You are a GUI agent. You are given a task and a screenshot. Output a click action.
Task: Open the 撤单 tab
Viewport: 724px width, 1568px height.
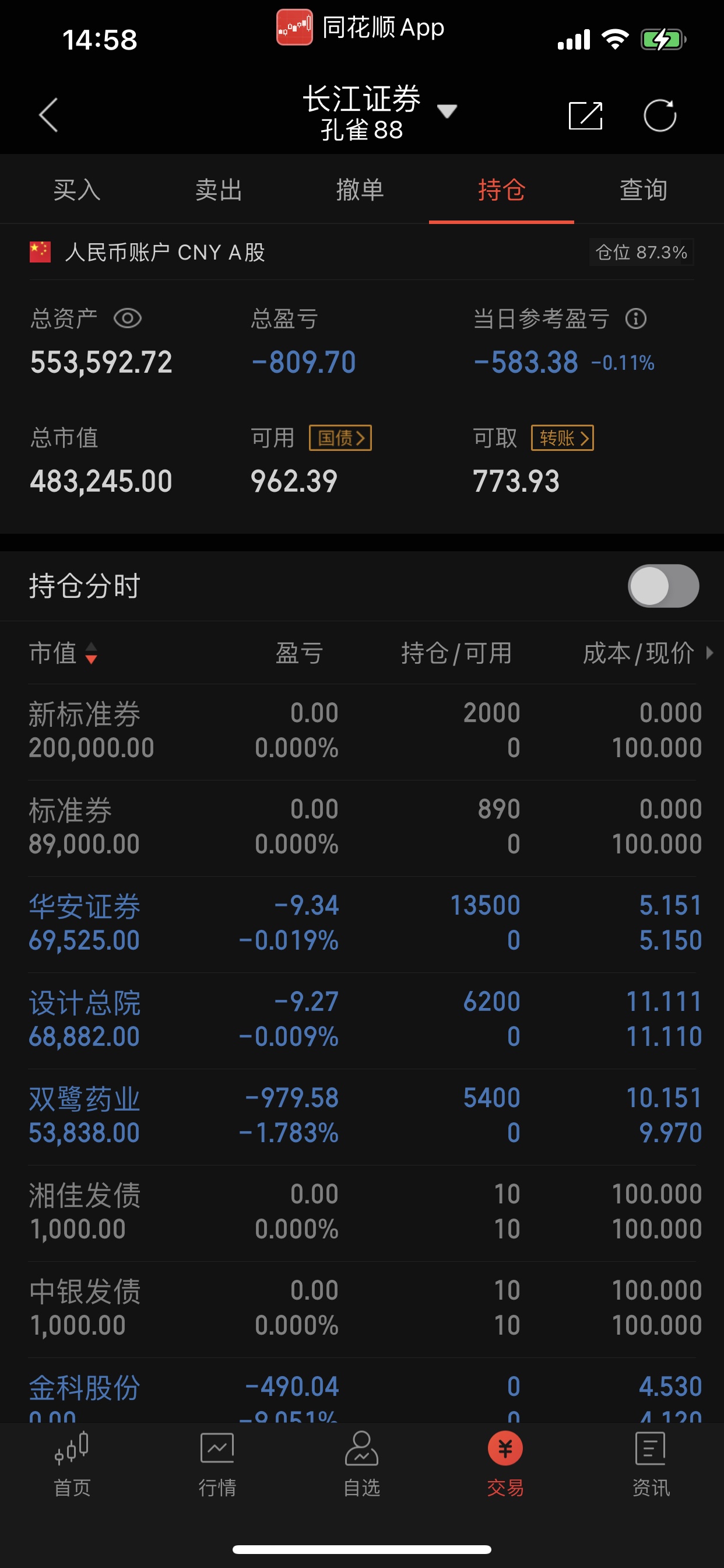click(x=360, y=190)
